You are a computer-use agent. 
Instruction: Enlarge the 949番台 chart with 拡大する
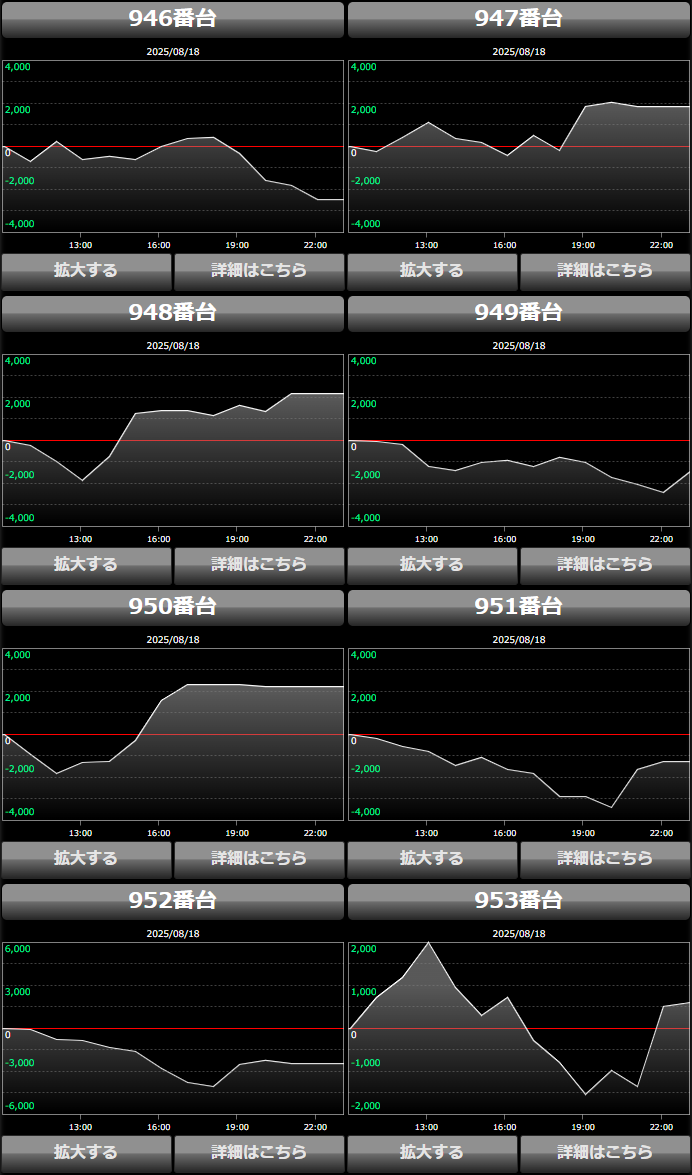pyautogui.click(x=432, y=564)
